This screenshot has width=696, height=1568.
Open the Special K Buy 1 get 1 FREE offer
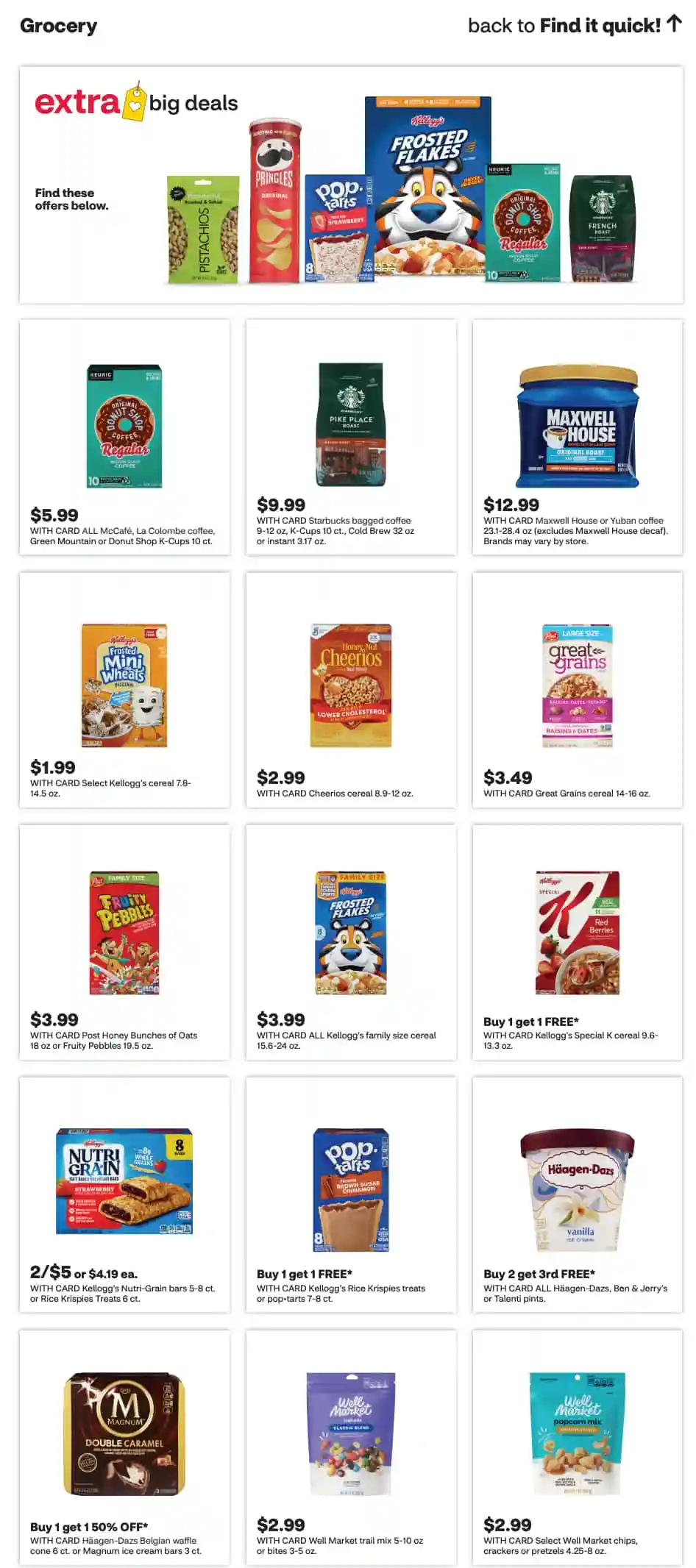(x=578, y=941)
